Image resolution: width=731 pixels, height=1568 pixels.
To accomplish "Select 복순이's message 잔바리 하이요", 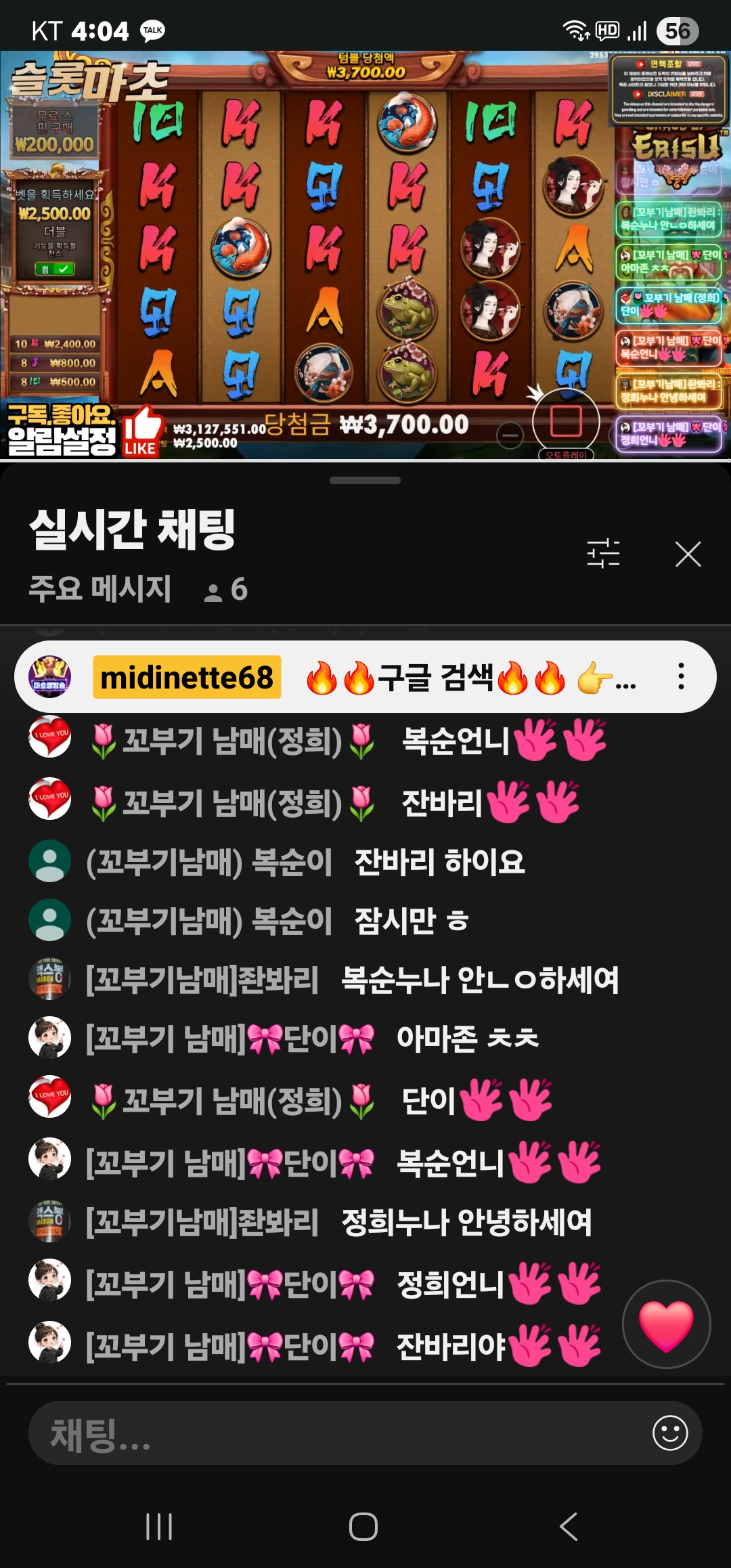I will point(439,862).
